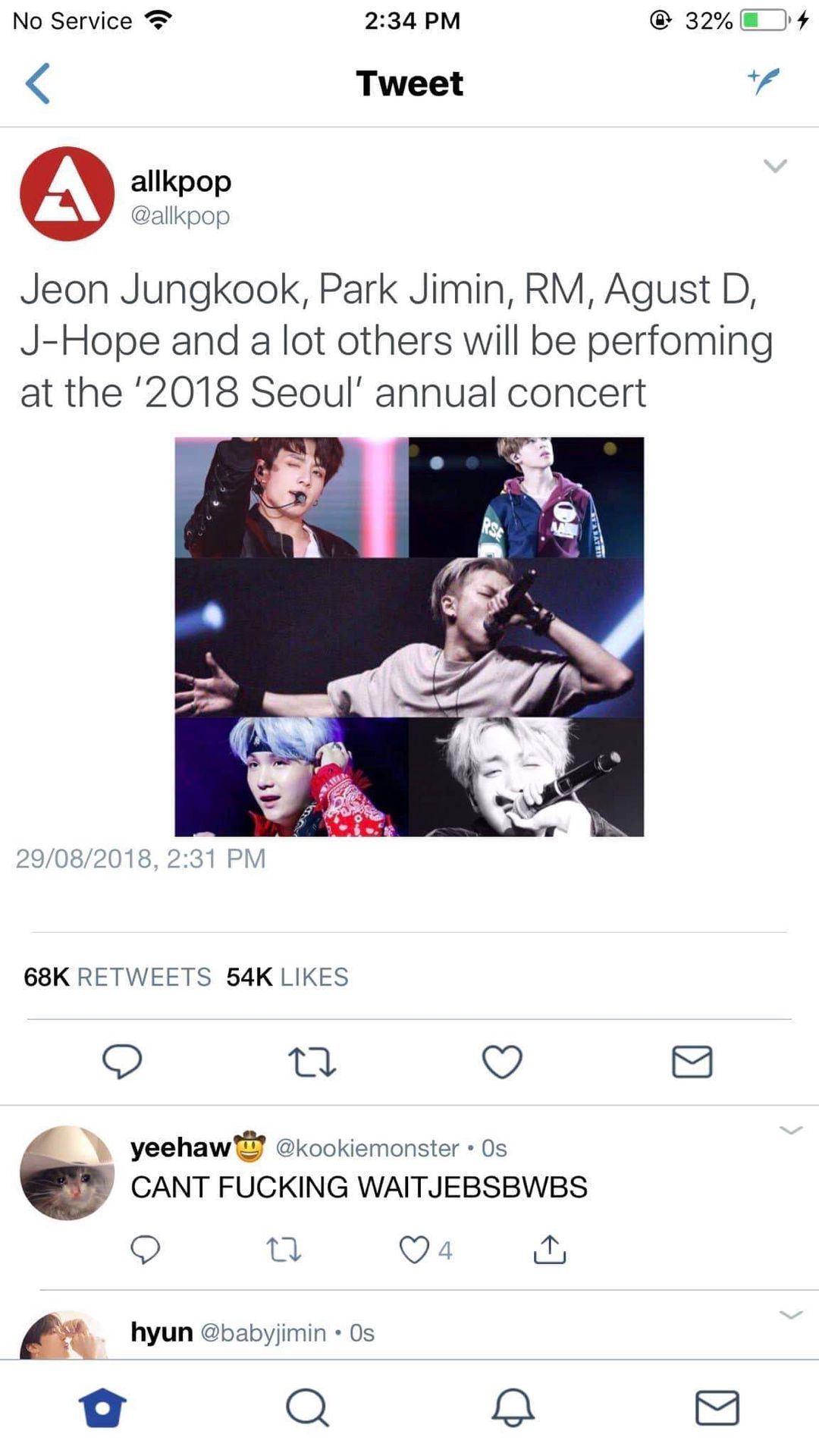Go to the Home tab
Viewport: 819px width, 1456px height.
click(x=102, y=1407)
